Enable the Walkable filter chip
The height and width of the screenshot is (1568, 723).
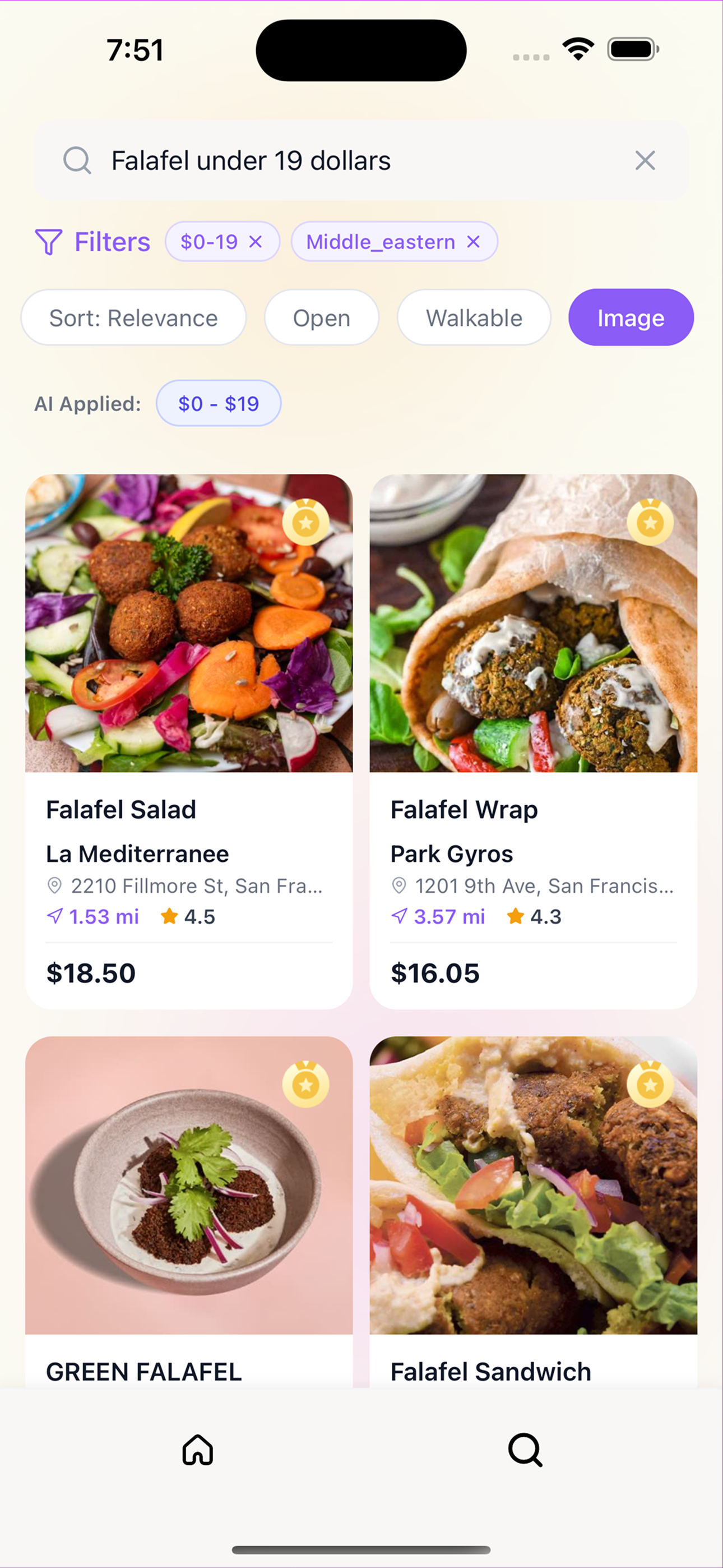point(474,318)
